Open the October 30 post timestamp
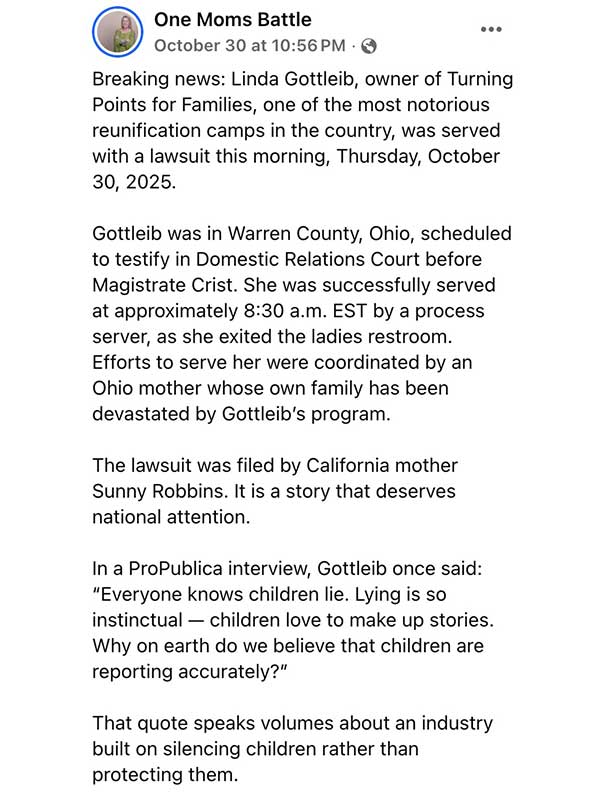 click(x=249, y=45)
